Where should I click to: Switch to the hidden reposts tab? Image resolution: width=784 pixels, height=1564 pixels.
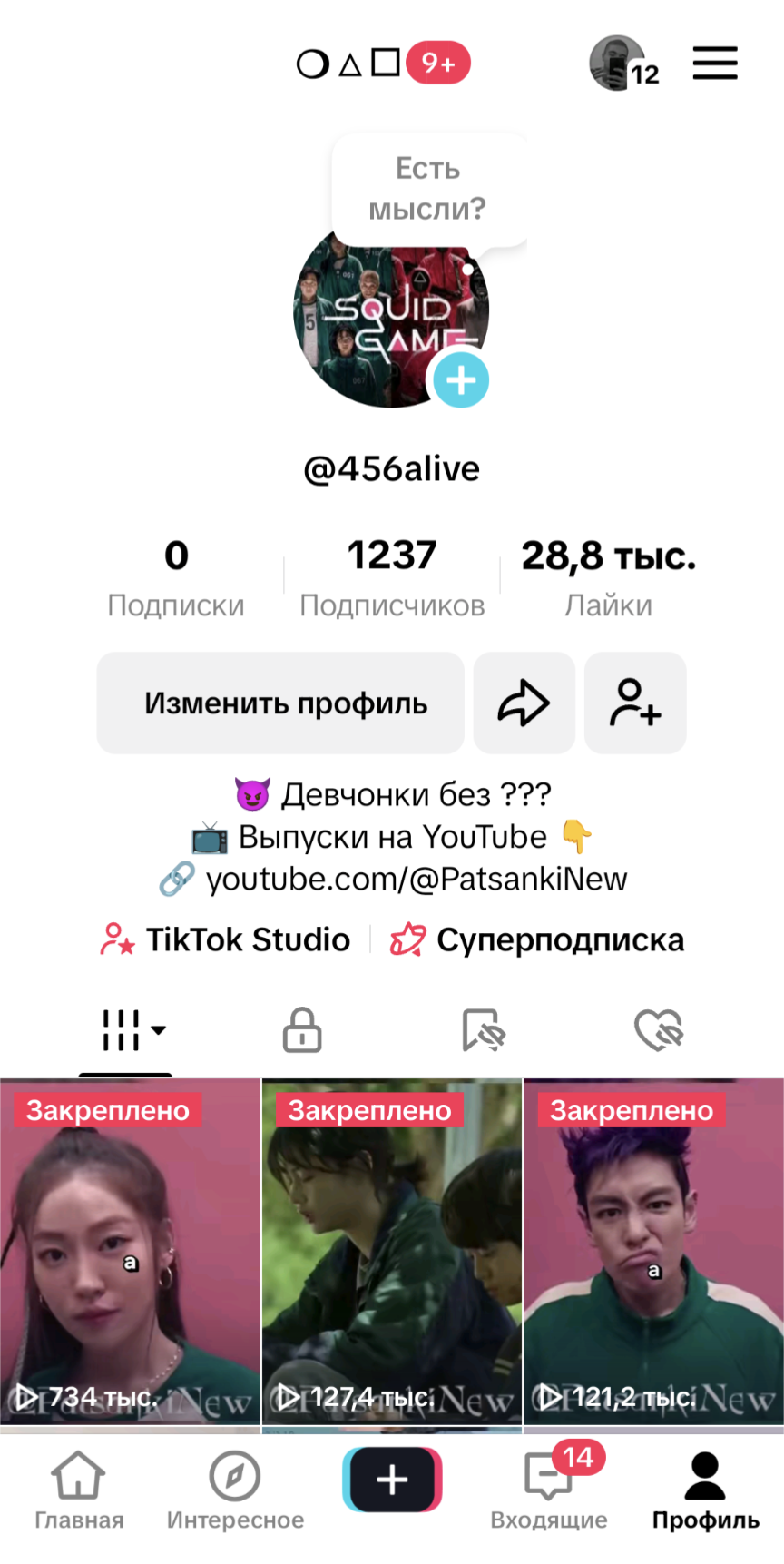(x=481, y=1030)
